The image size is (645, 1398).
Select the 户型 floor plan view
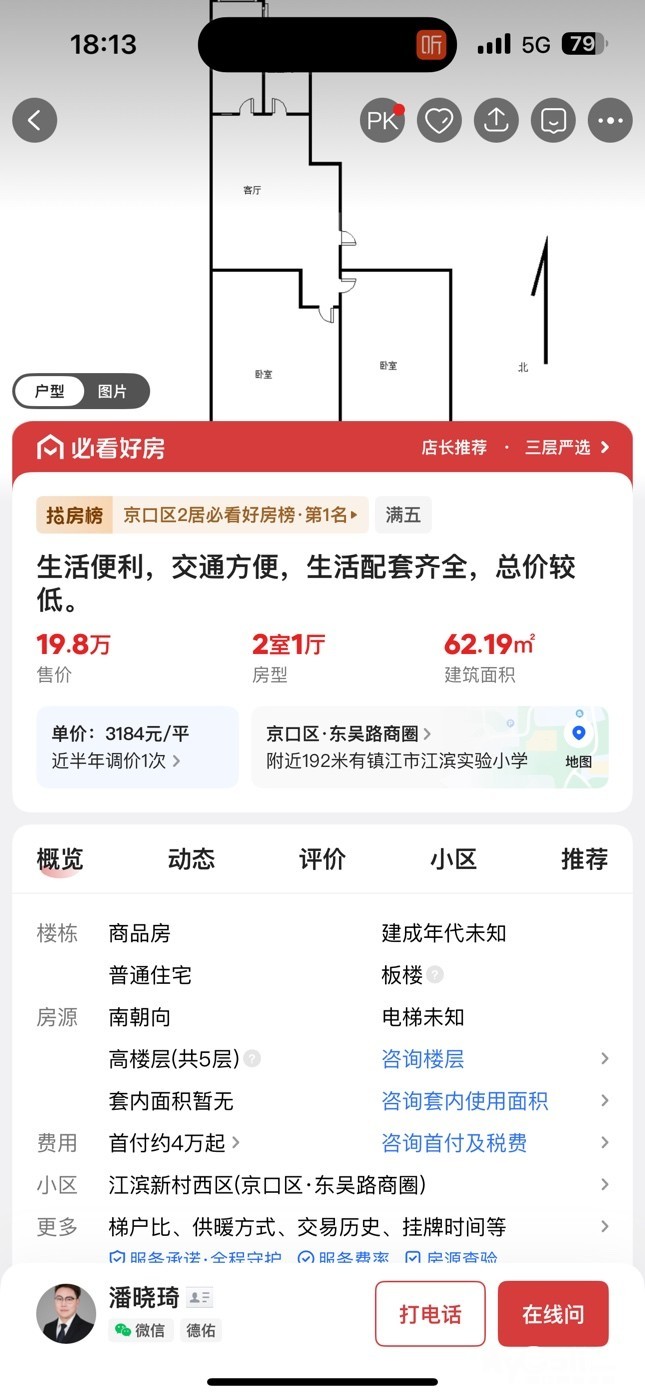[x=50, y=392]
